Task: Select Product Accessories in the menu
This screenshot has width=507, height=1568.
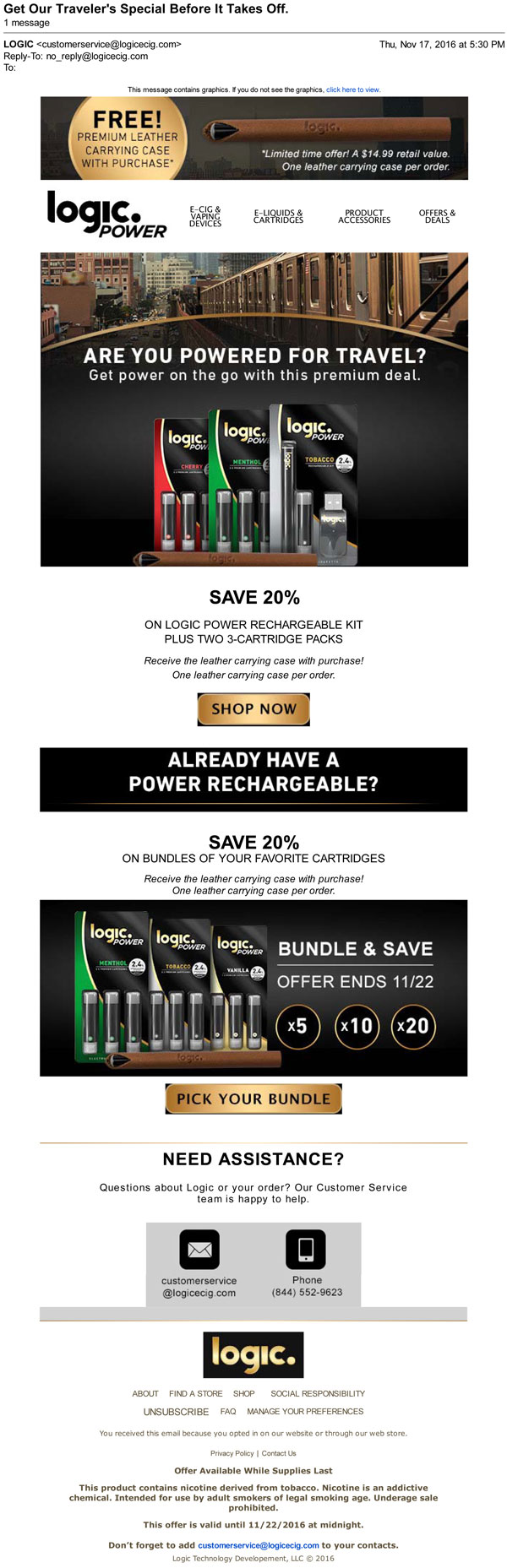Action: [x=364, y=217]
